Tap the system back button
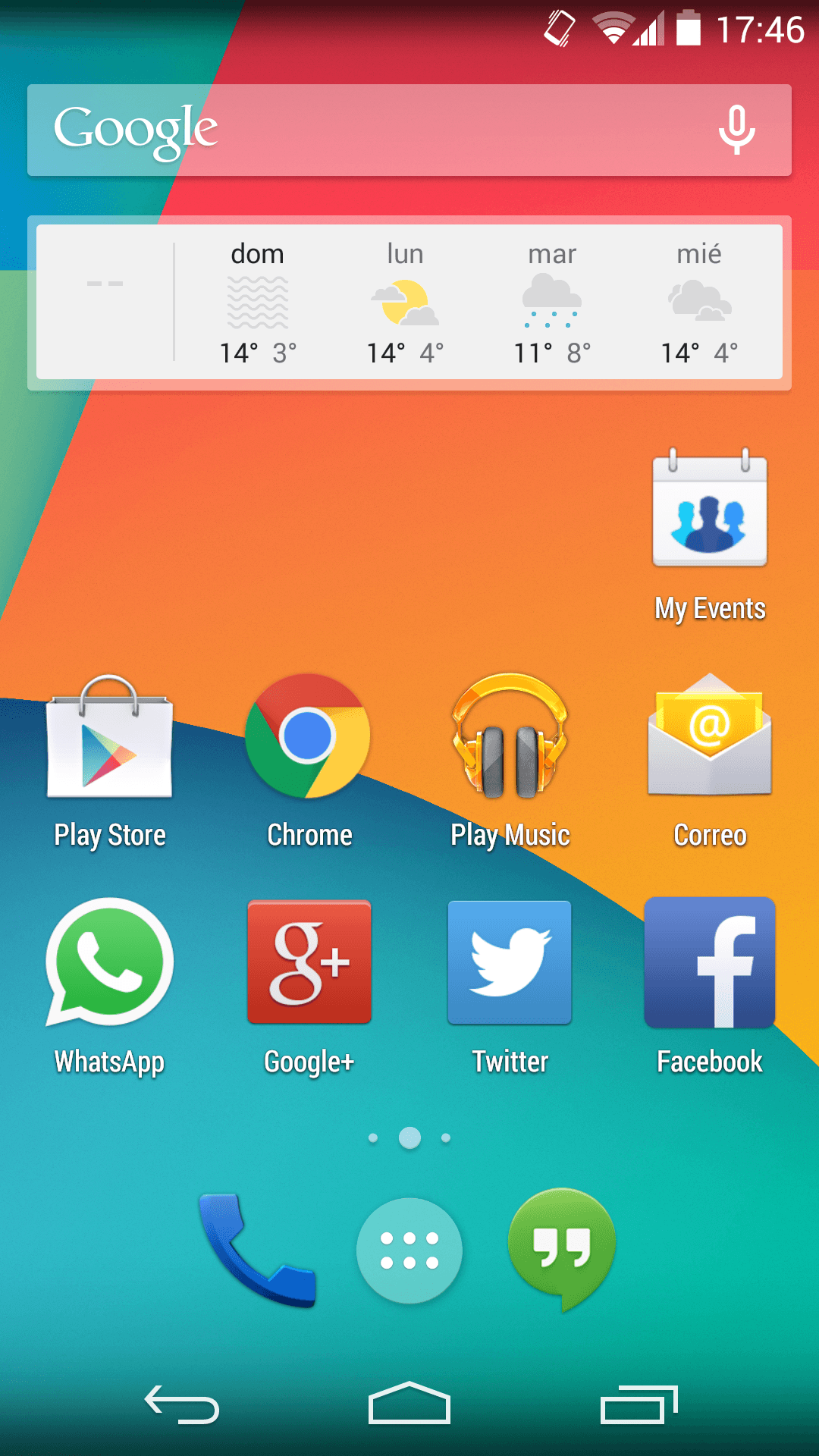 [x=182, y=1404]
